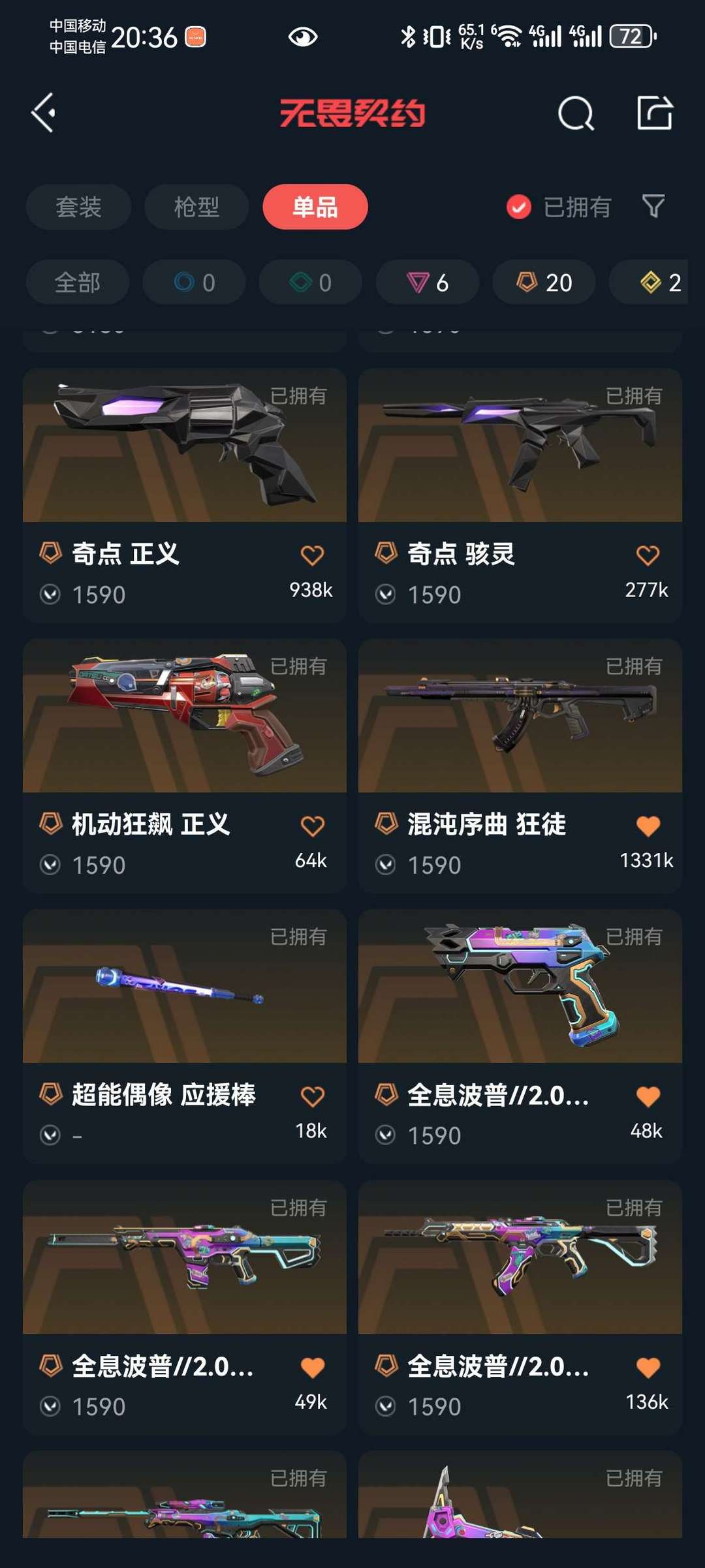Filter by the orange tier chip showing 20

[x=544, y=283]
